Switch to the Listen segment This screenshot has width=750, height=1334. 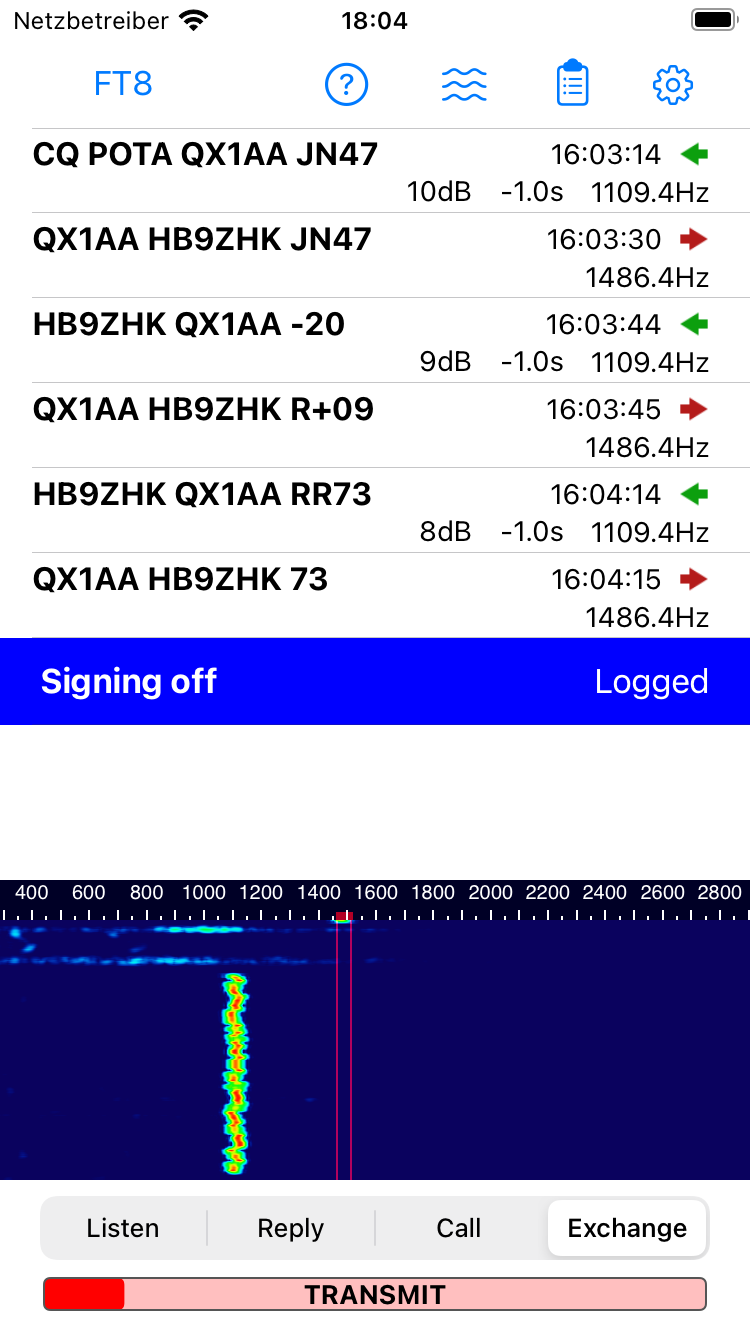(x=123, y=1228)
